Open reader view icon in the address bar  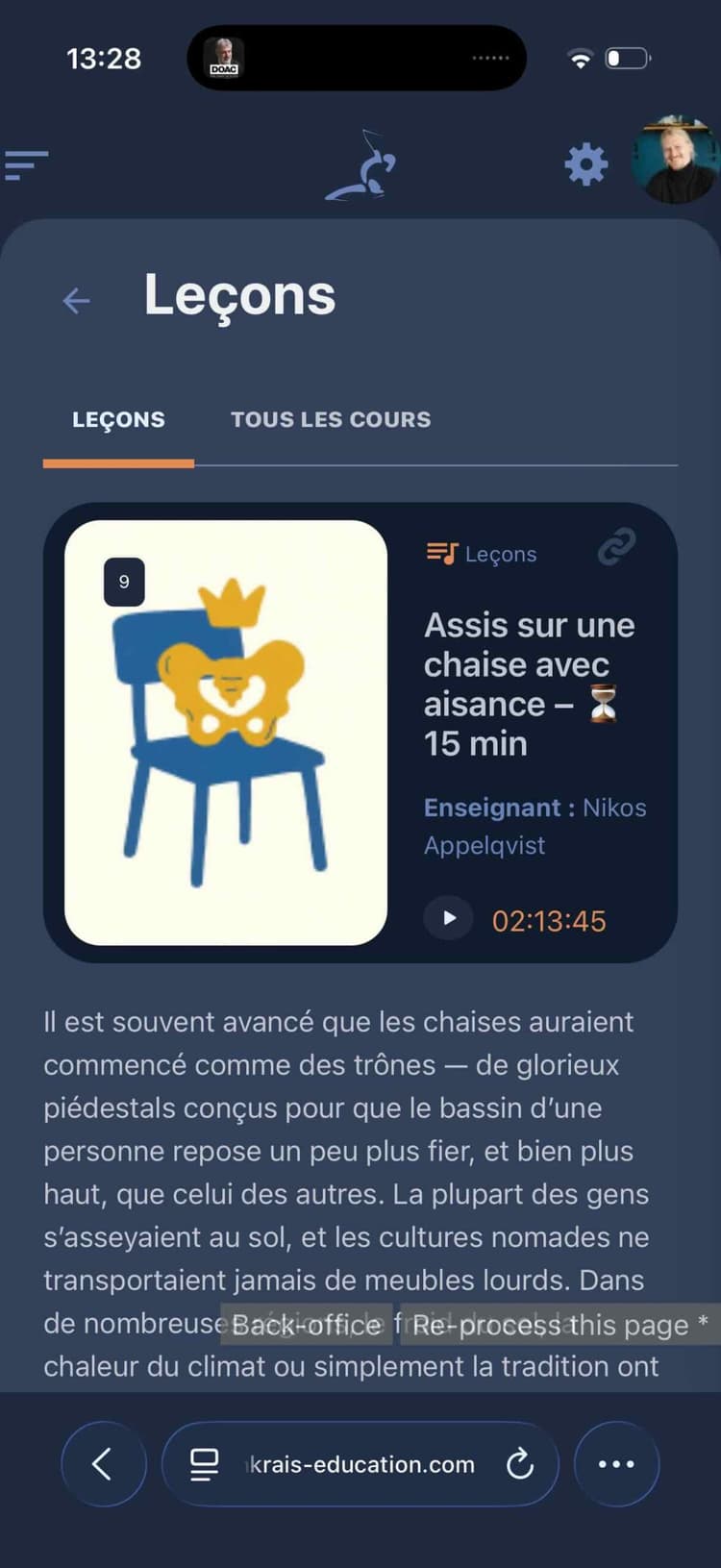pyautogui.click(x=204, y=1463)
